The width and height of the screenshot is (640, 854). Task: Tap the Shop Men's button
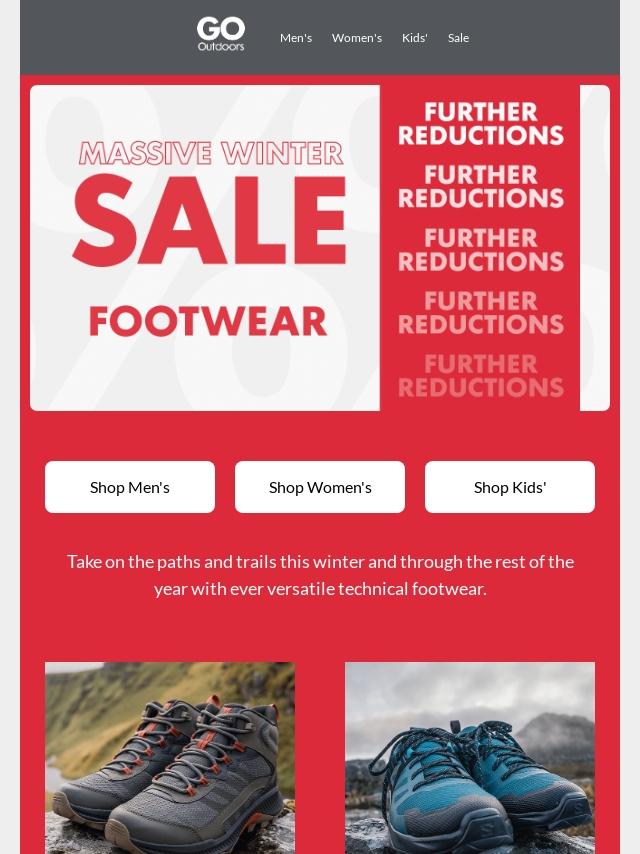[x=130, y=487]
